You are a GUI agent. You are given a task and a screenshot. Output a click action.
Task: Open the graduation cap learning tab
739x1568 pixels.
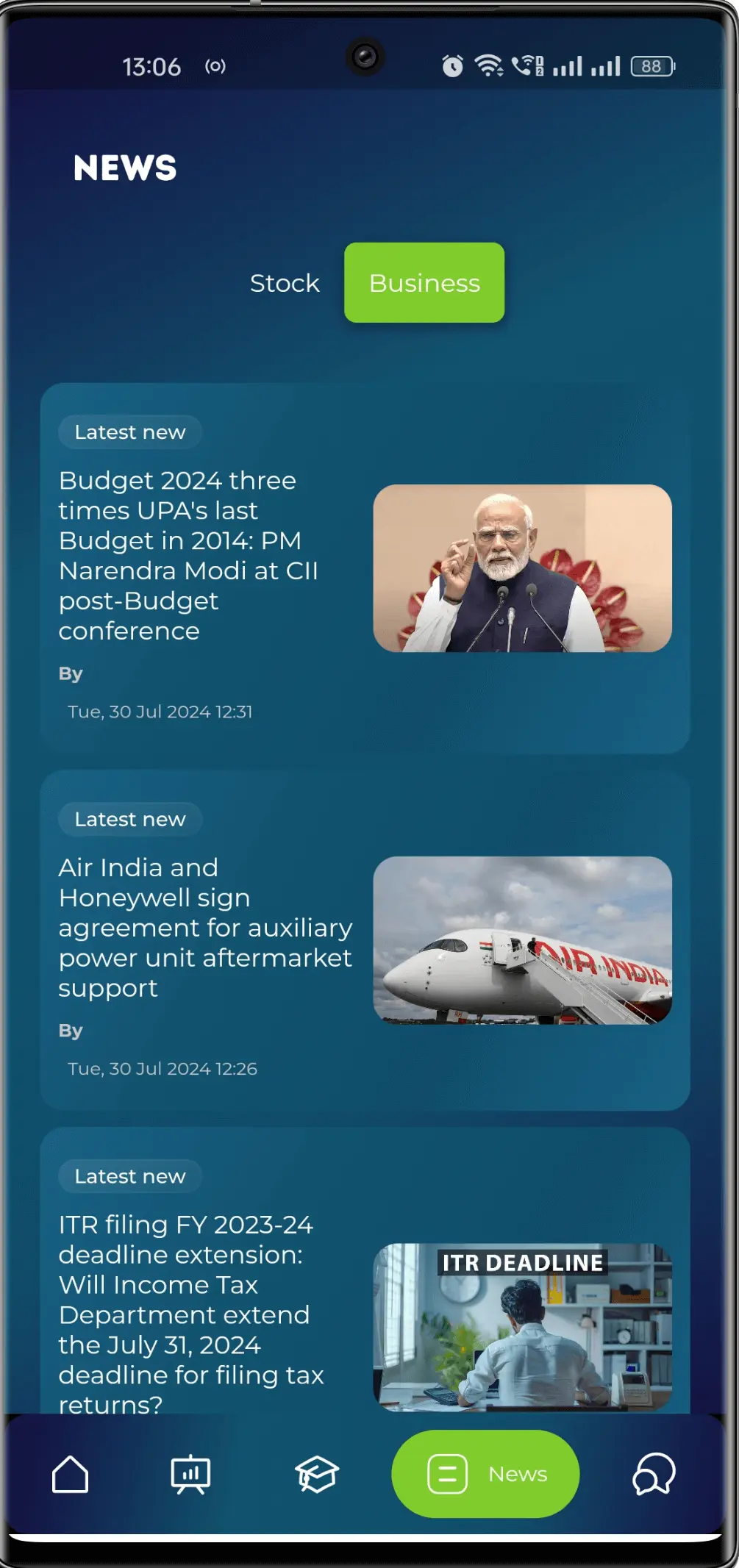[x=317, y=1474]
